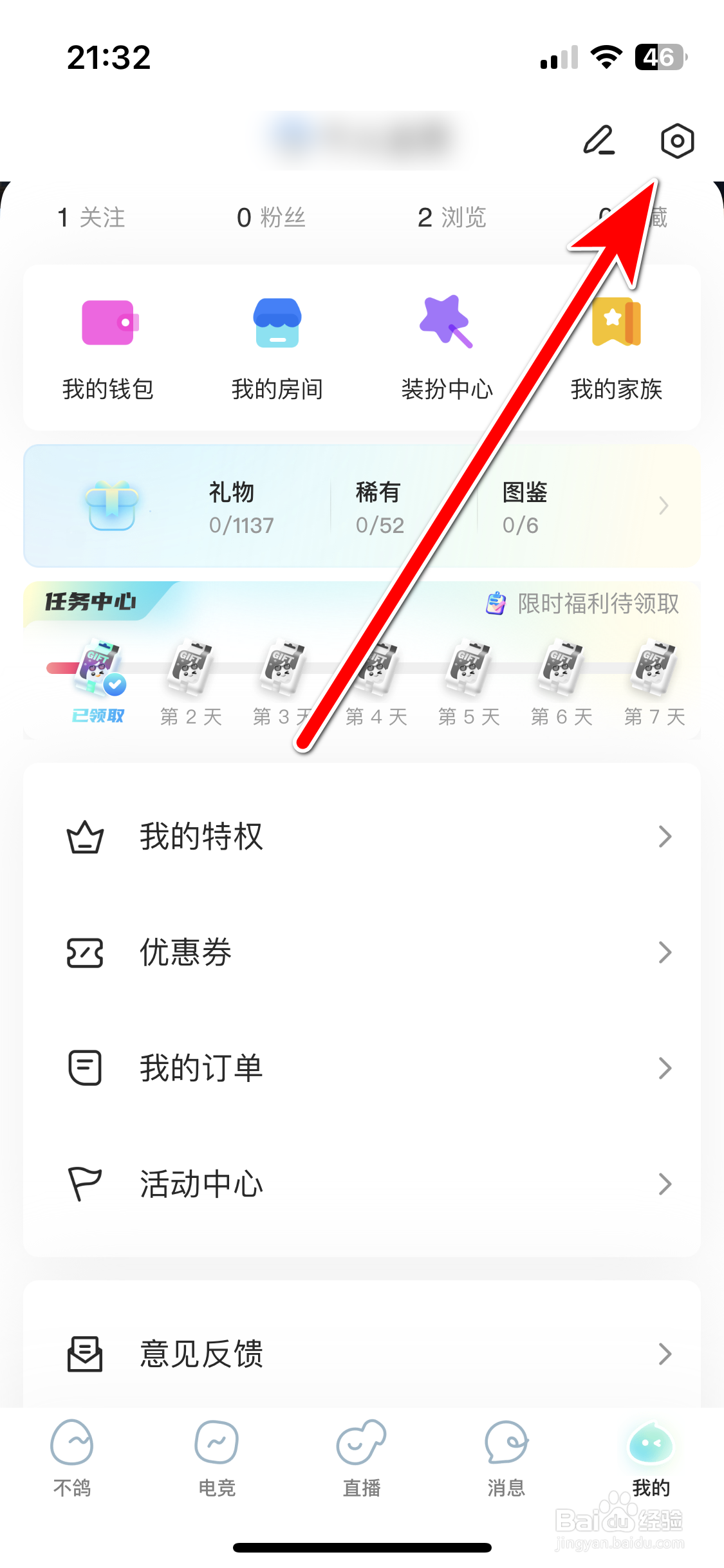View the 0 粉丝 follower count

(270, 218)
